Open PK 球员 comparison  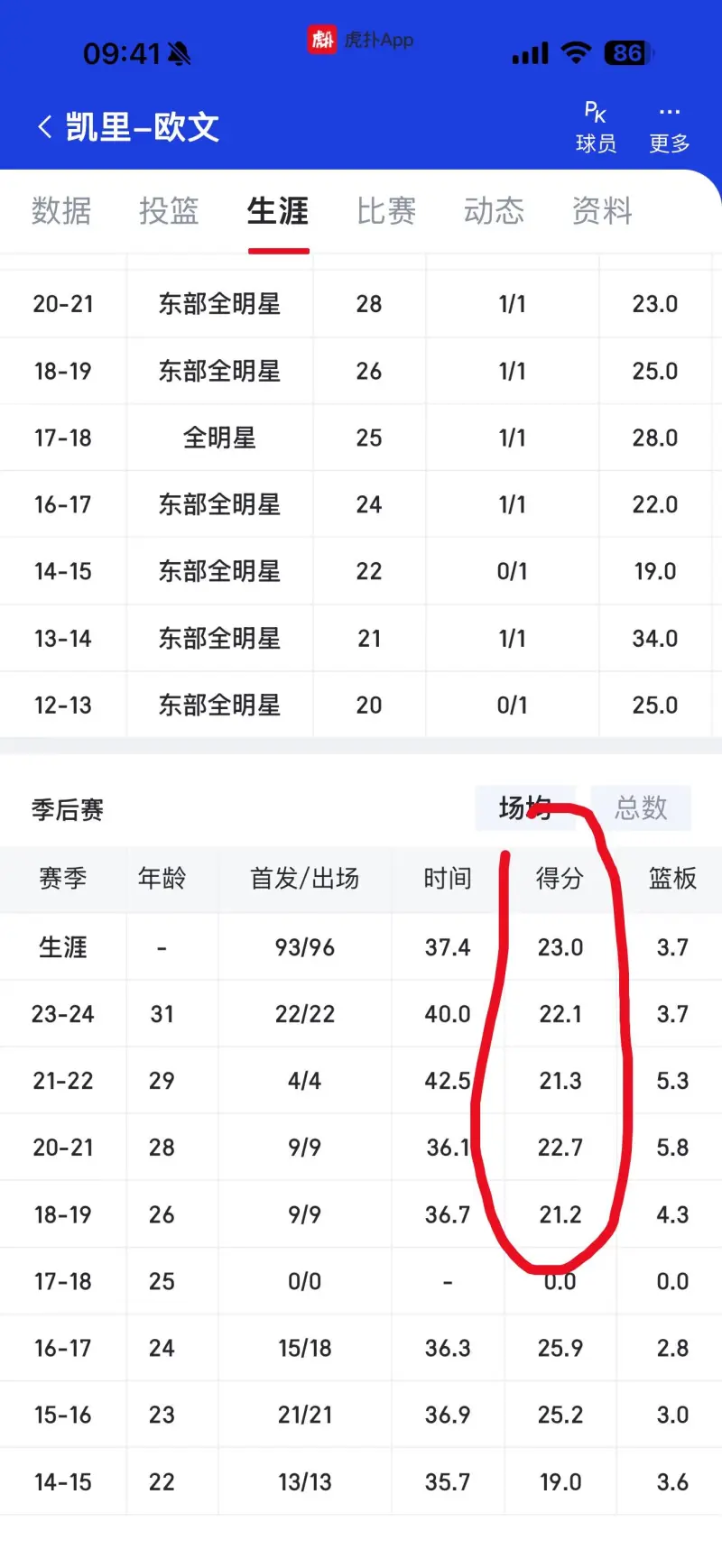click(x=596, y=127)
